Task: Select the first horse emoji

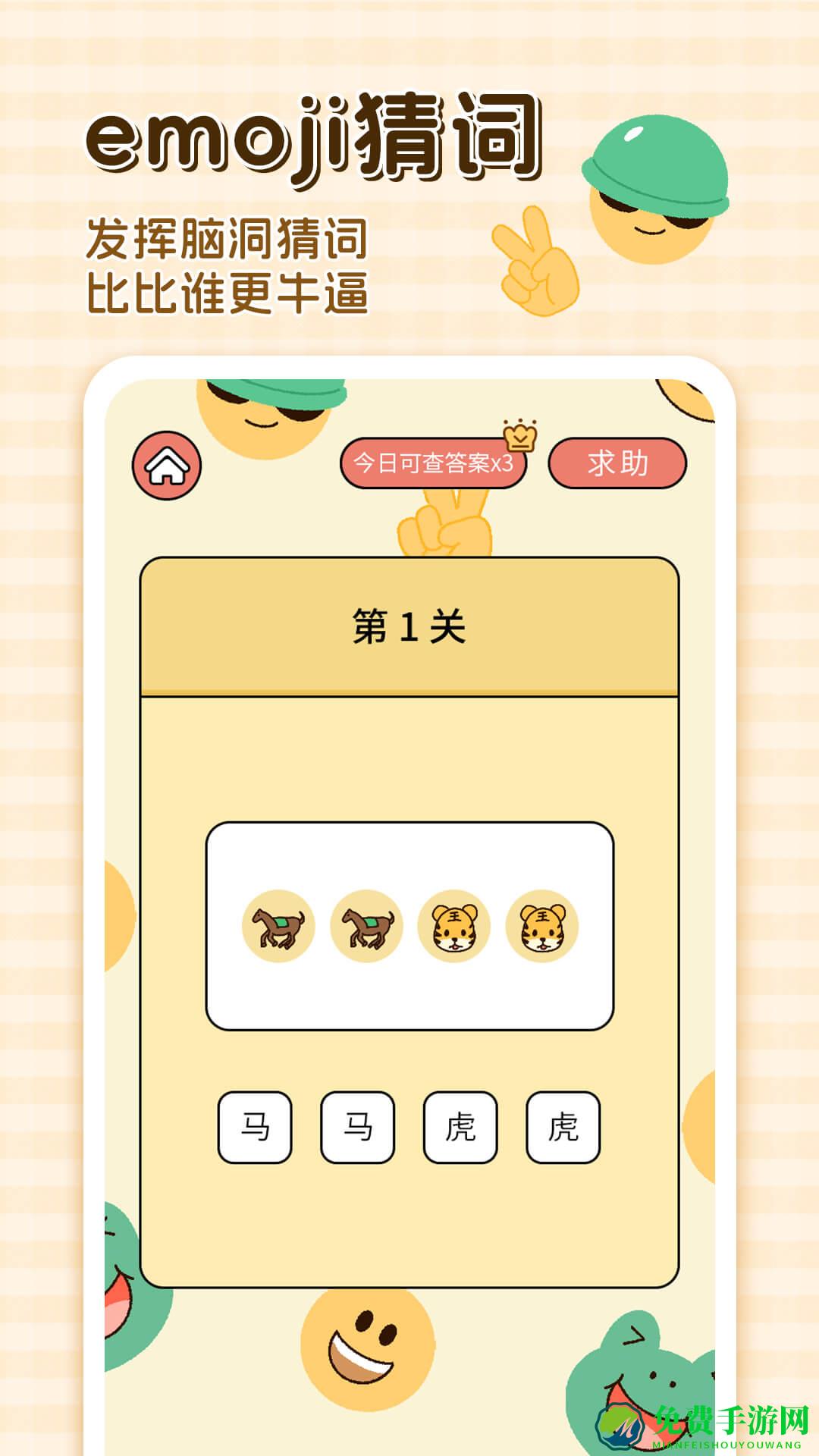Action: point(278,924)
